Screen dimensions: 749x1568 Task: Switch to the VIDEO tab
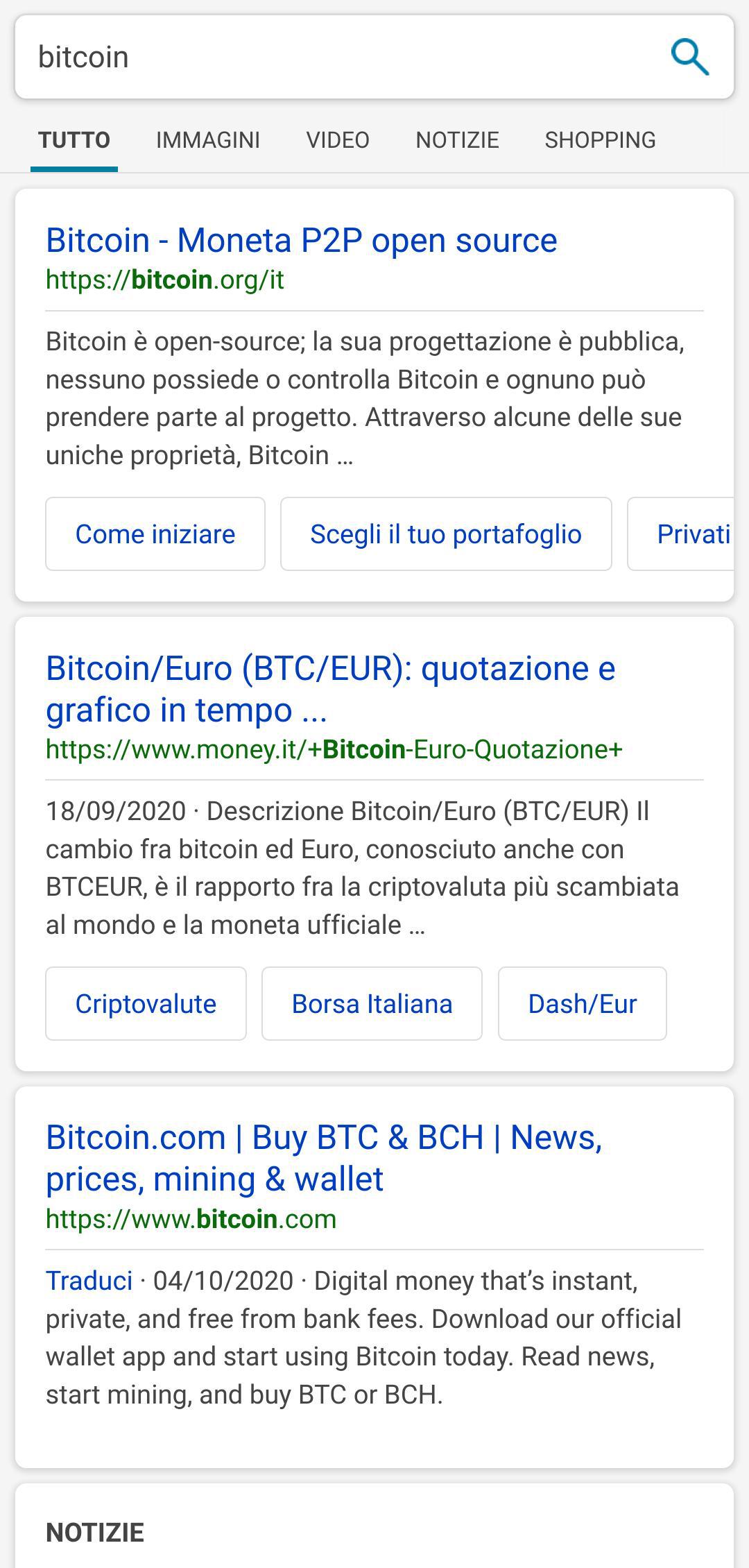click(x=338, y=139)
